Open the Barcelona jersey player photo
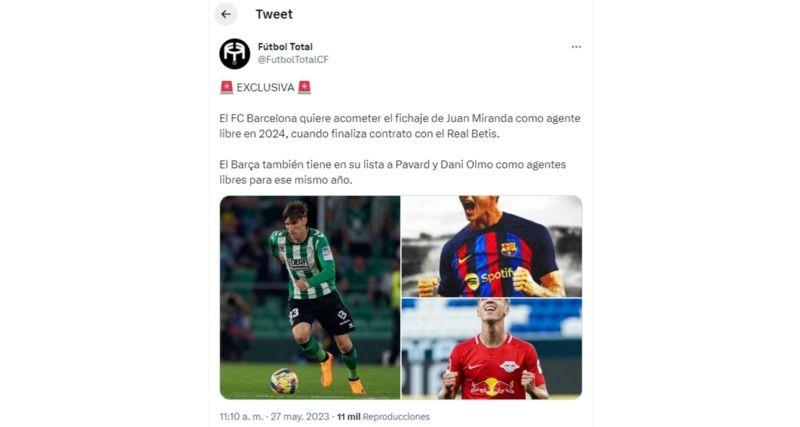Viewport: 800px width, 427px height. click(492, 246)
